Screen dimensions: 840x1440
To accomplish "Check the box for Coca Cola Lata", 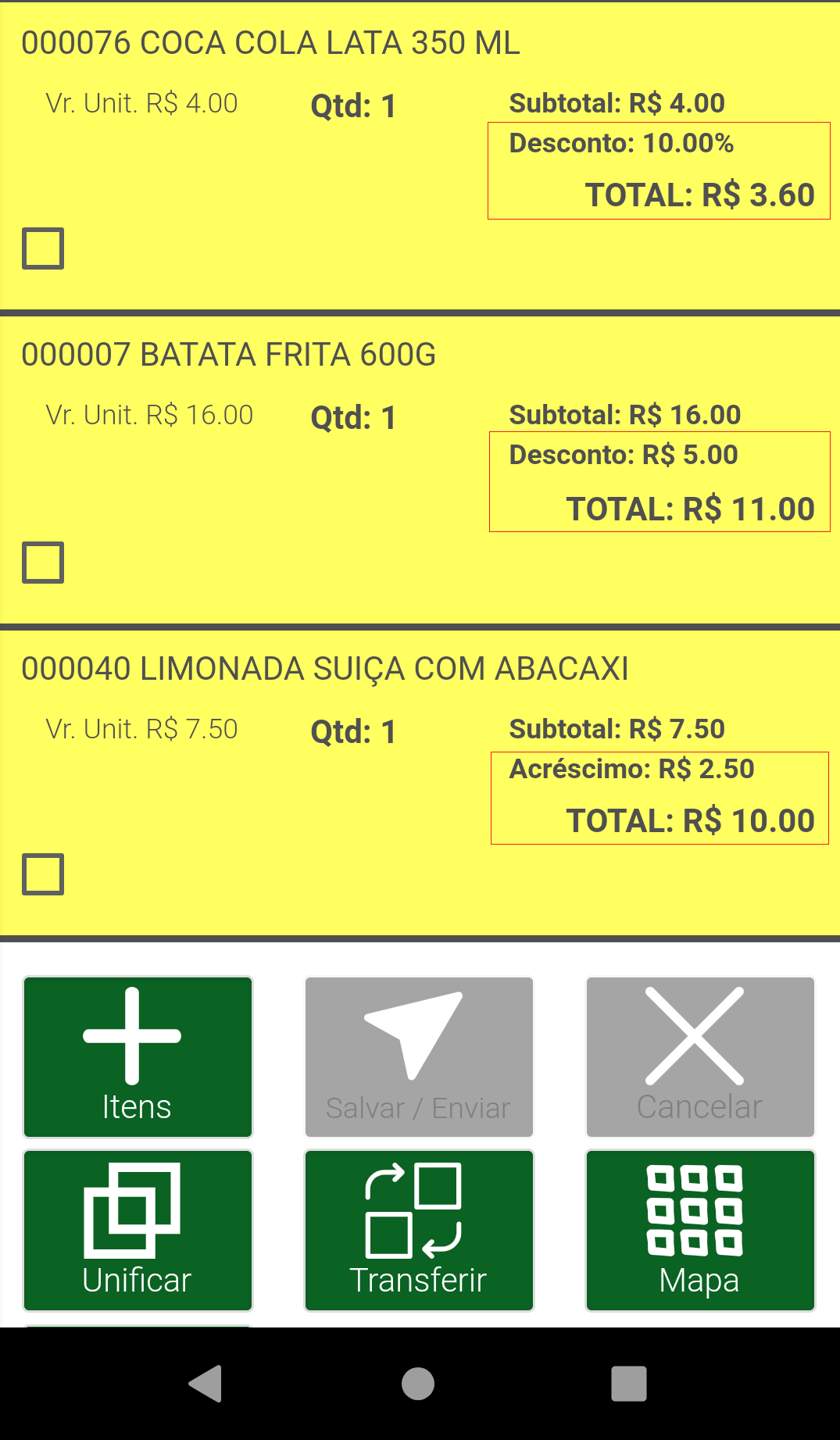I will [43, 248].
